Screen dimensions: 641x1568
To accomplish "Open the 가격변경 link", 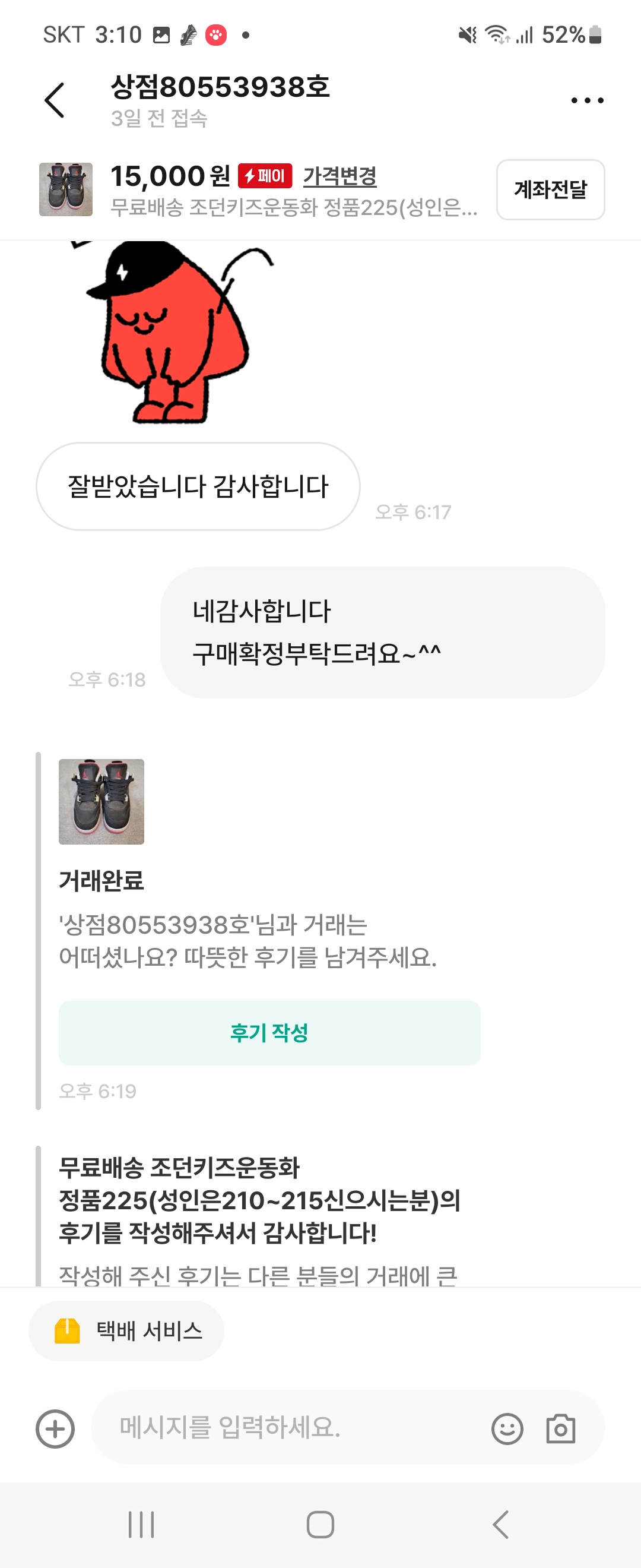I will [x=340, y=176].
